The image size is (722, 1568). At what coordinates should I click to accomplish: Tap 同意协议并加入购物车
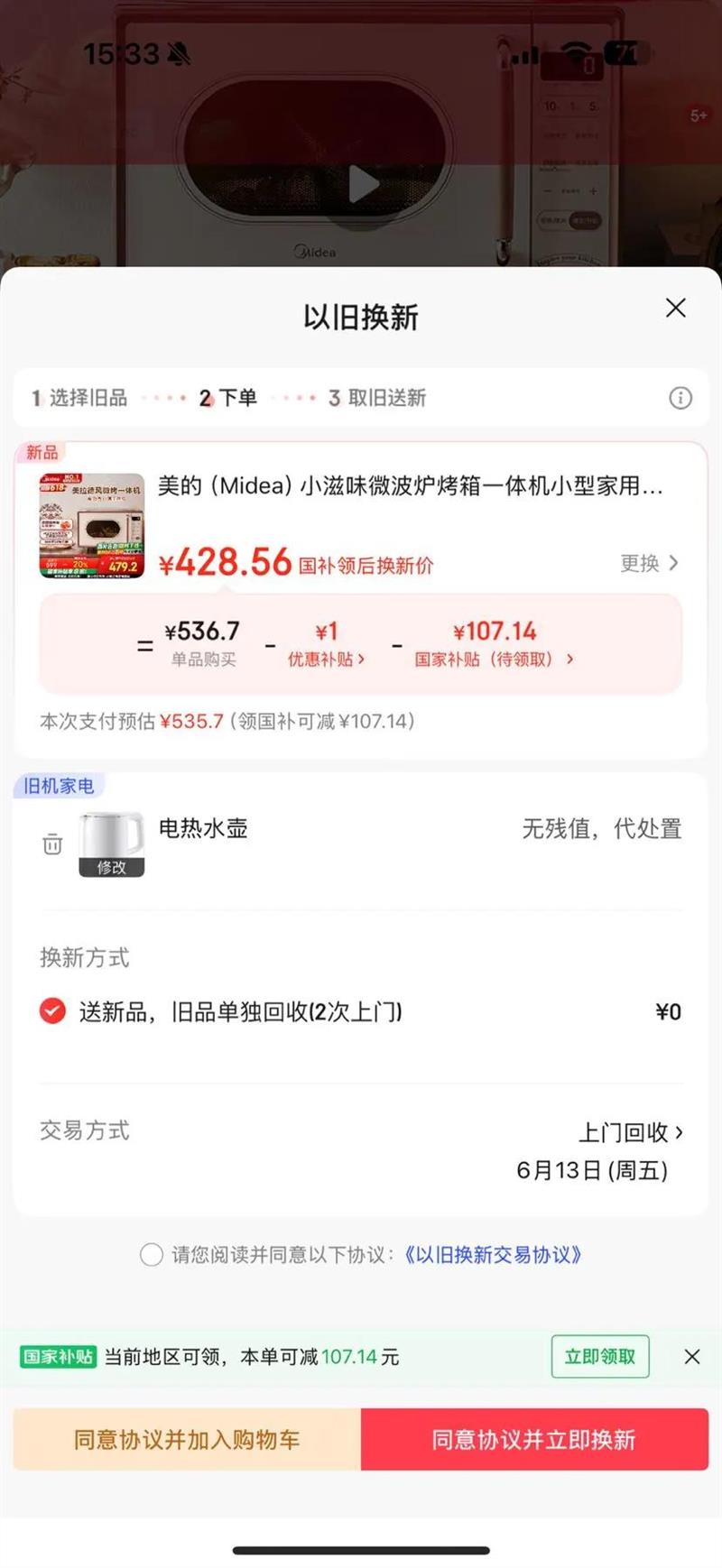pyautogui.click(x=187, y=1439)
